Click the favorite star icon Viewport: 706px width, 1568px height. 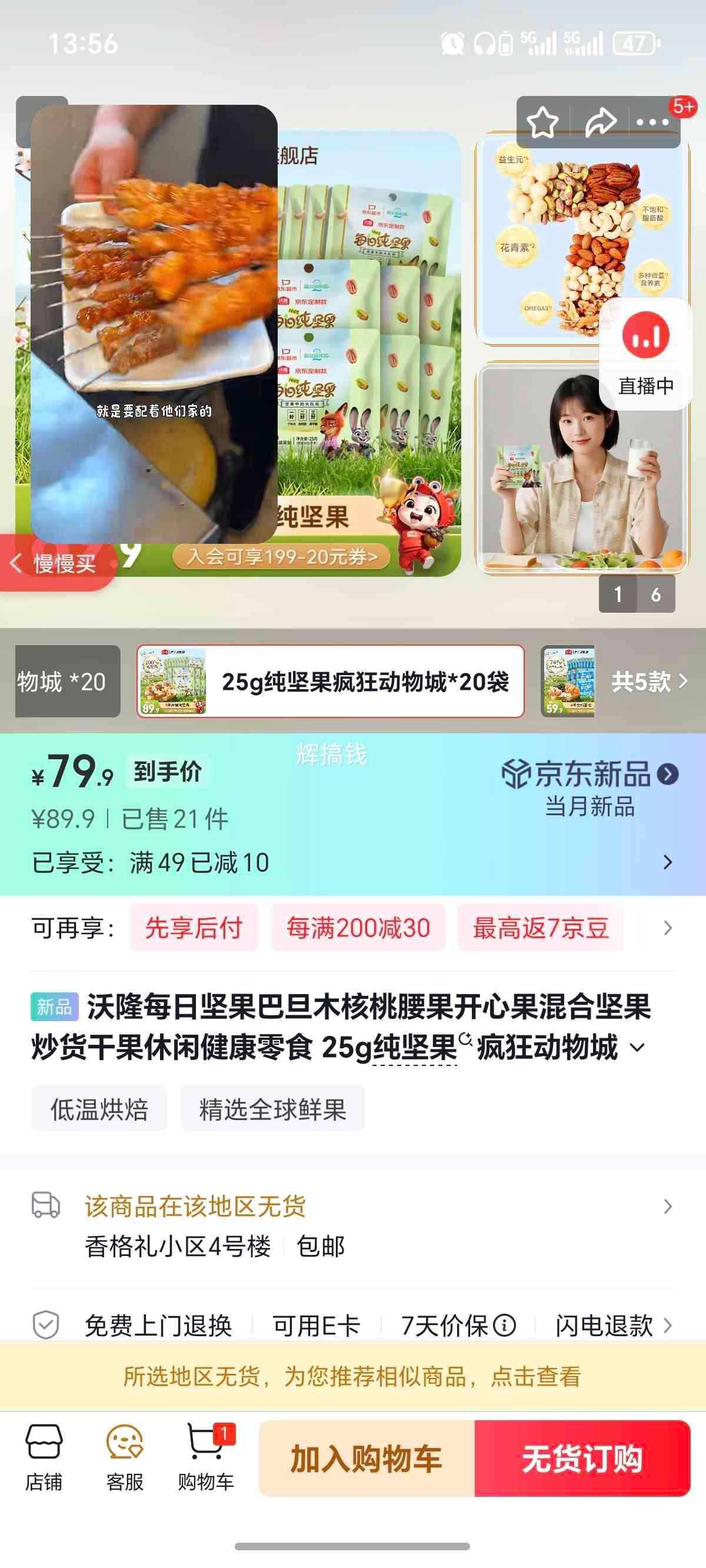544,124
